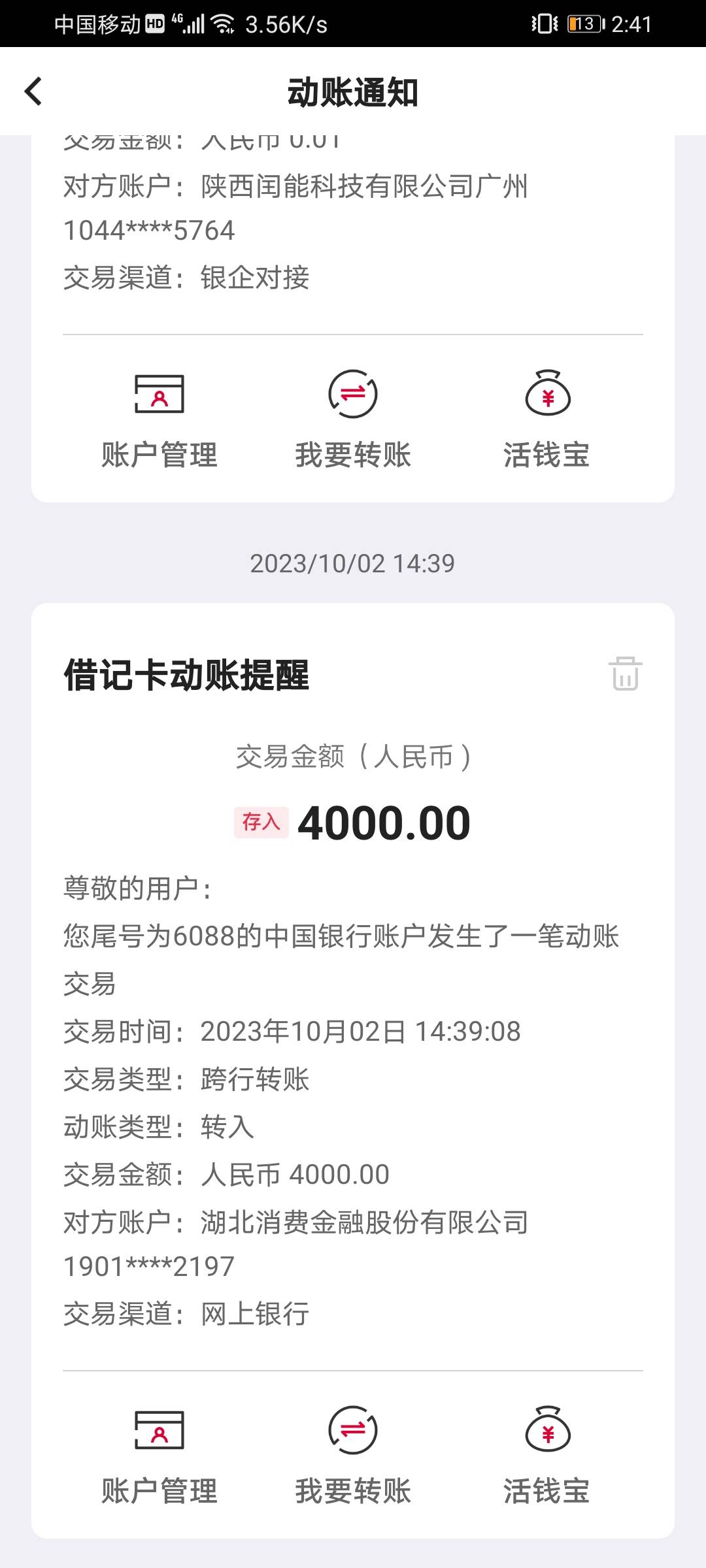Start 我要转账 under the 湖北消费金融 transaction

pos(353,1456)
